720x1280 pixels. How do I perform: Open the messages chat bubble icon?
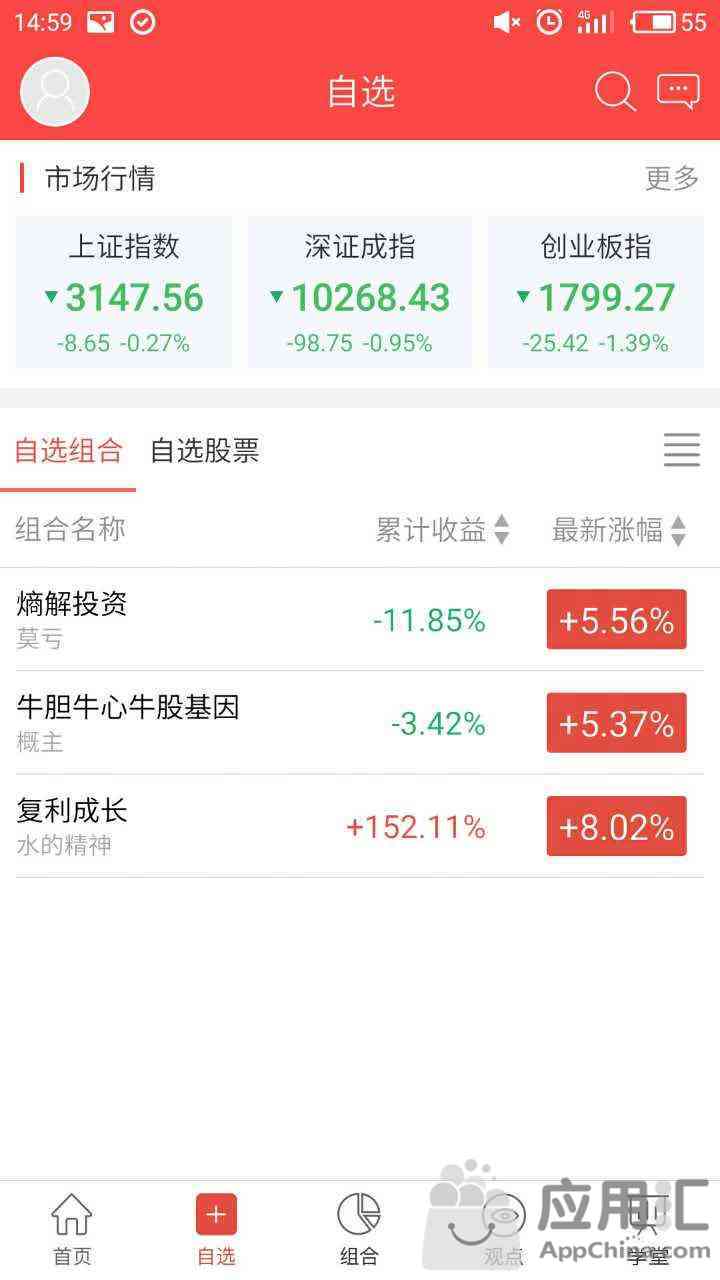[678, 91]
